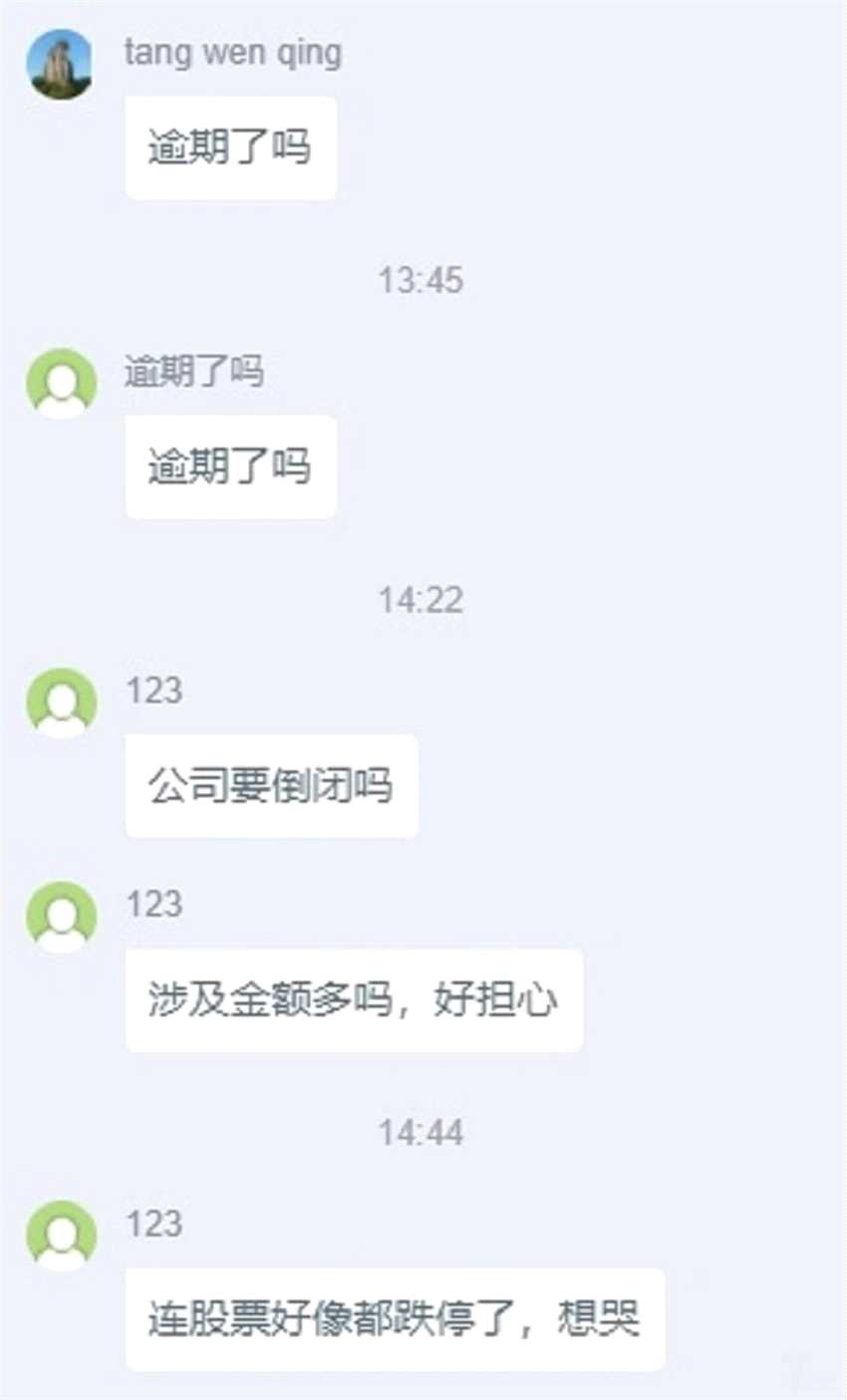View 123's avatar beside 连股票好像都跌停了 message
Image resolution: width=847 pixels, height=1400 pixels.
[x=61, y=1236]
